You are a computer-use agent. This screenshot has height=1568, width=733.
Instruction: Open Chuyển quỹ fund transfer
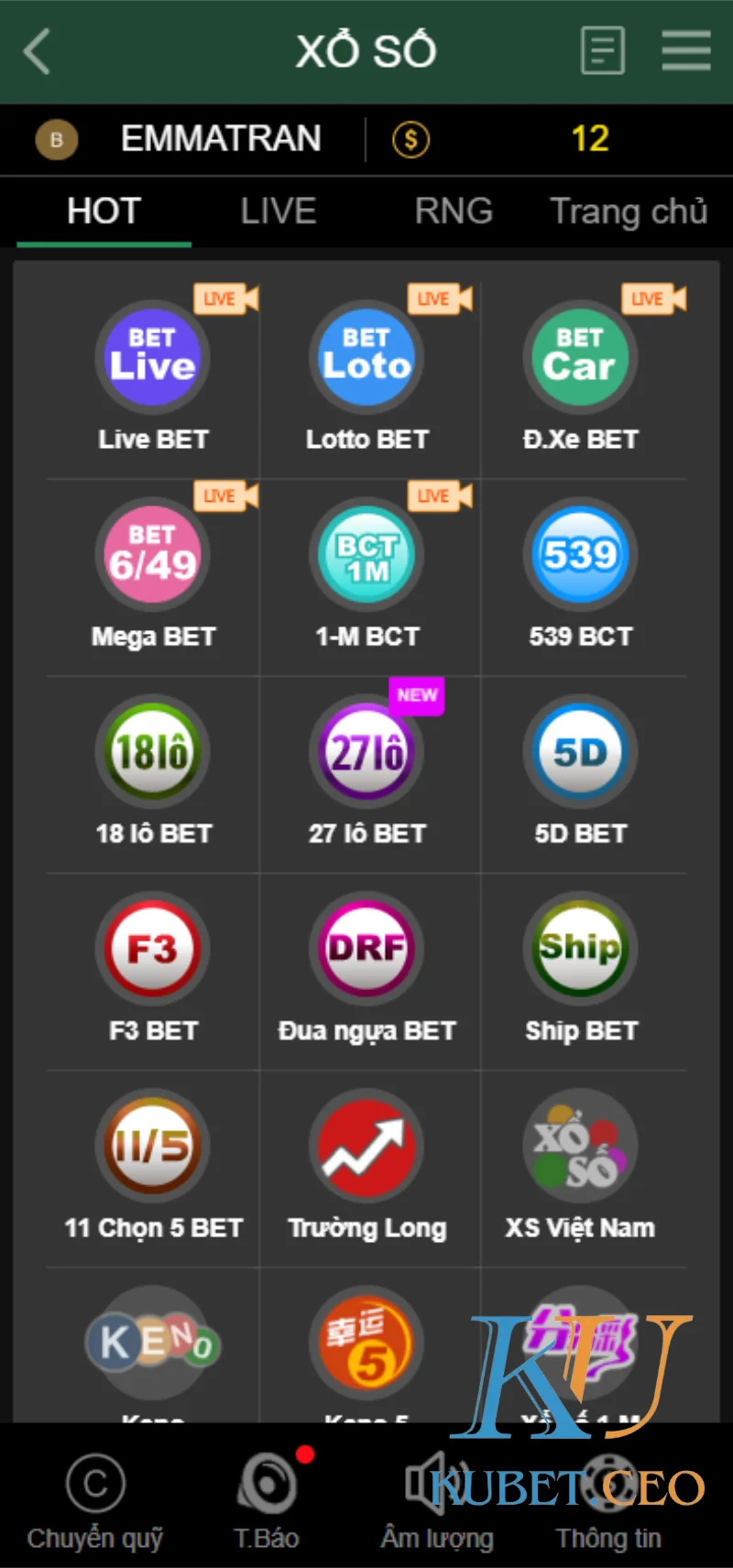94,1484
